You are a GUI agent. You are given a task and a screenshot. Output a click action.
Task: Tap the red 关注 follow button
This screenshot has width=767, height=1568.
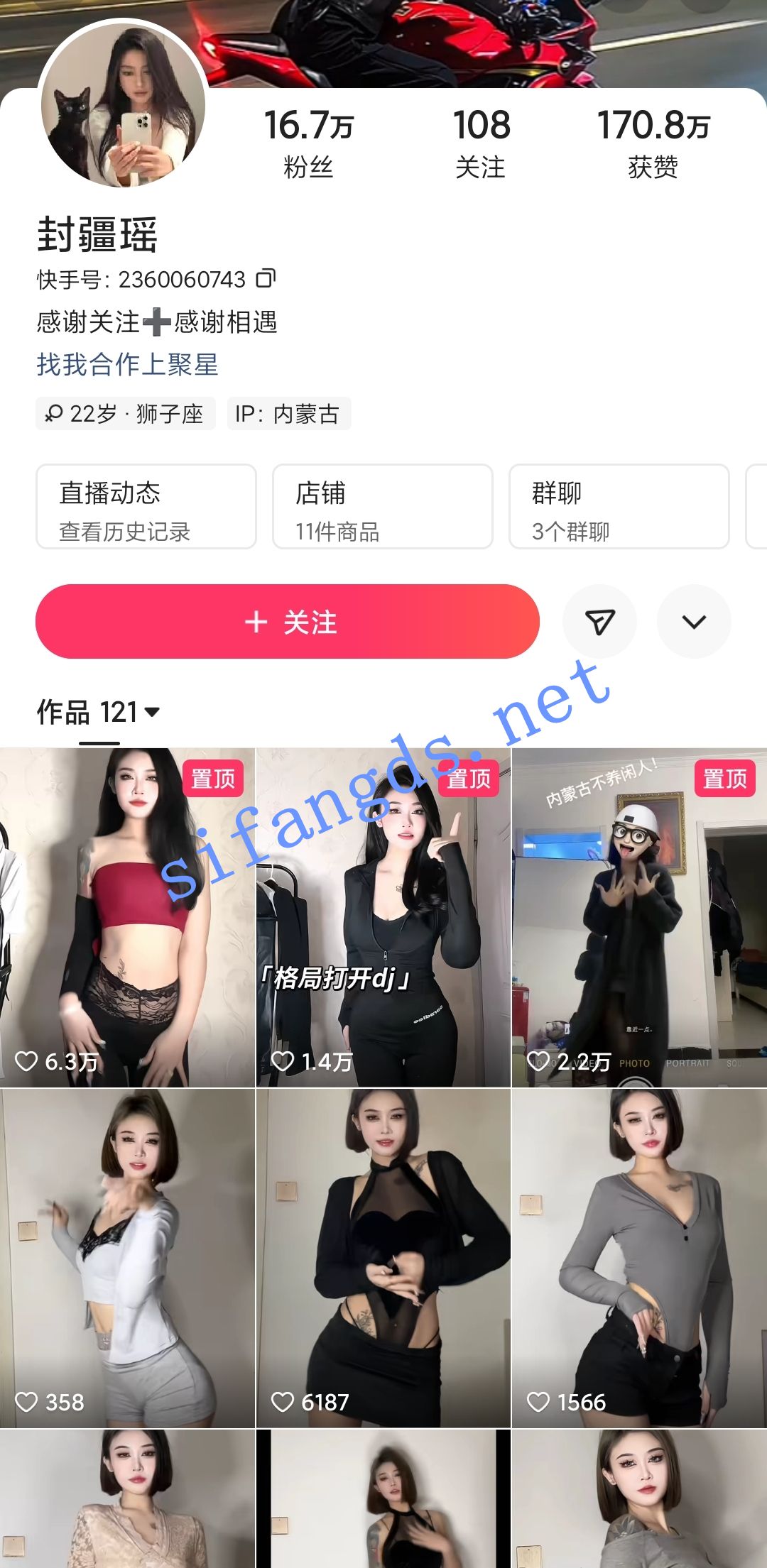coord(288,621)
